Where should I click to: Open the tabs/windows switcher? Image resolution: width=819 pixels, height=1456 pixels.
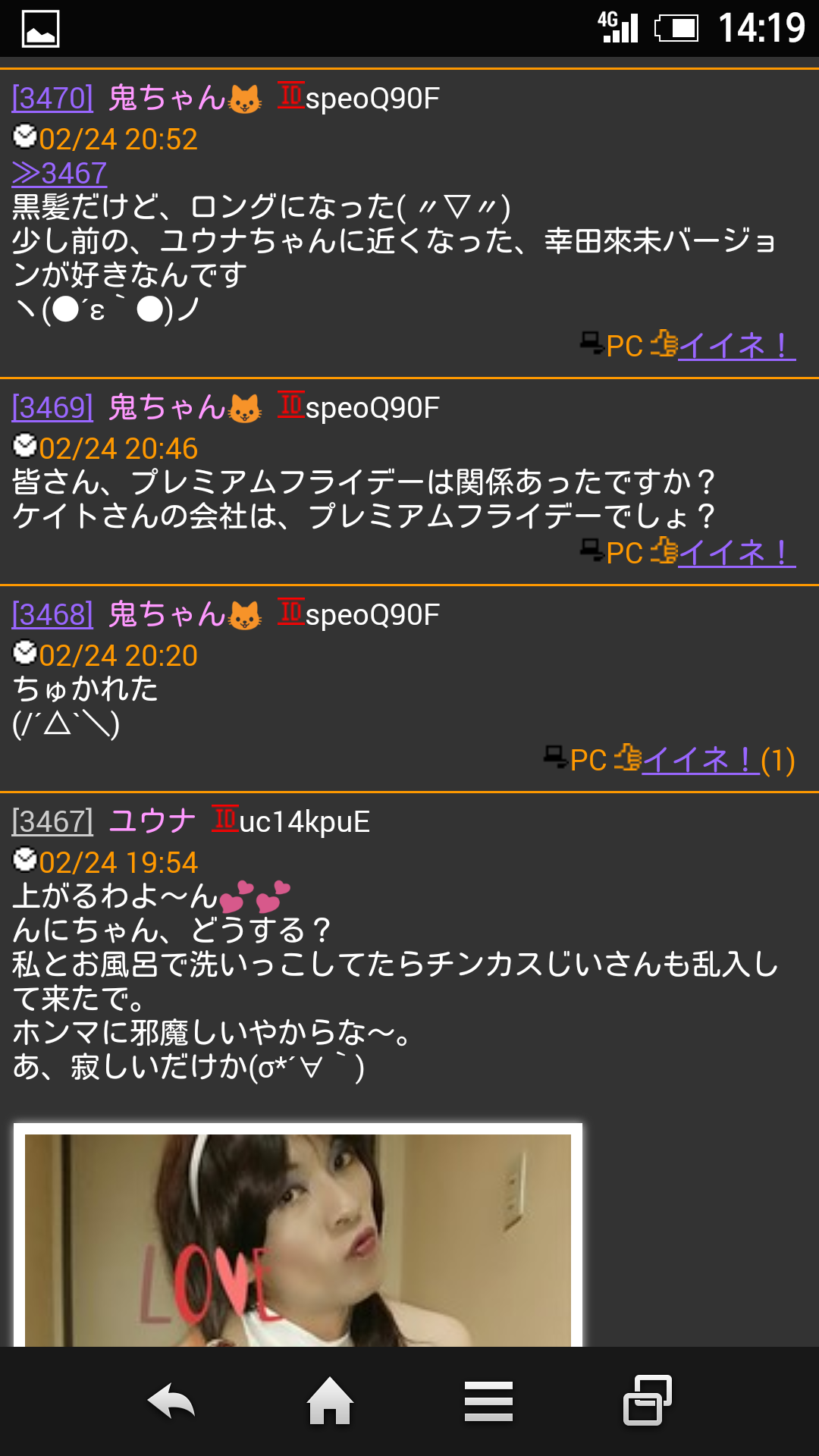pyautogui.click(x=648, y=1401)
